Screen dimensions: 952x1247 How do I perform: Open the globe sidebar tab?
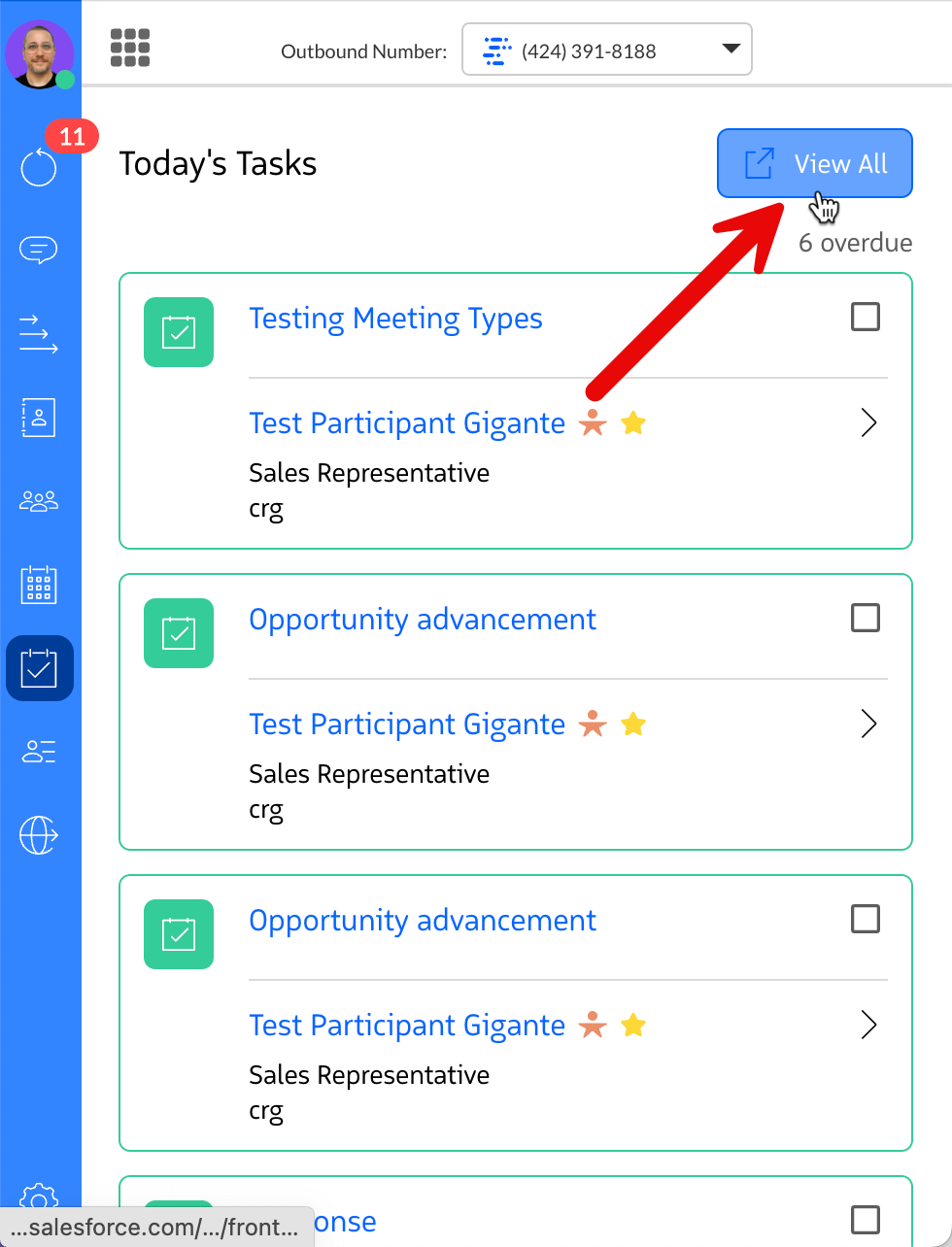point(39,835)
